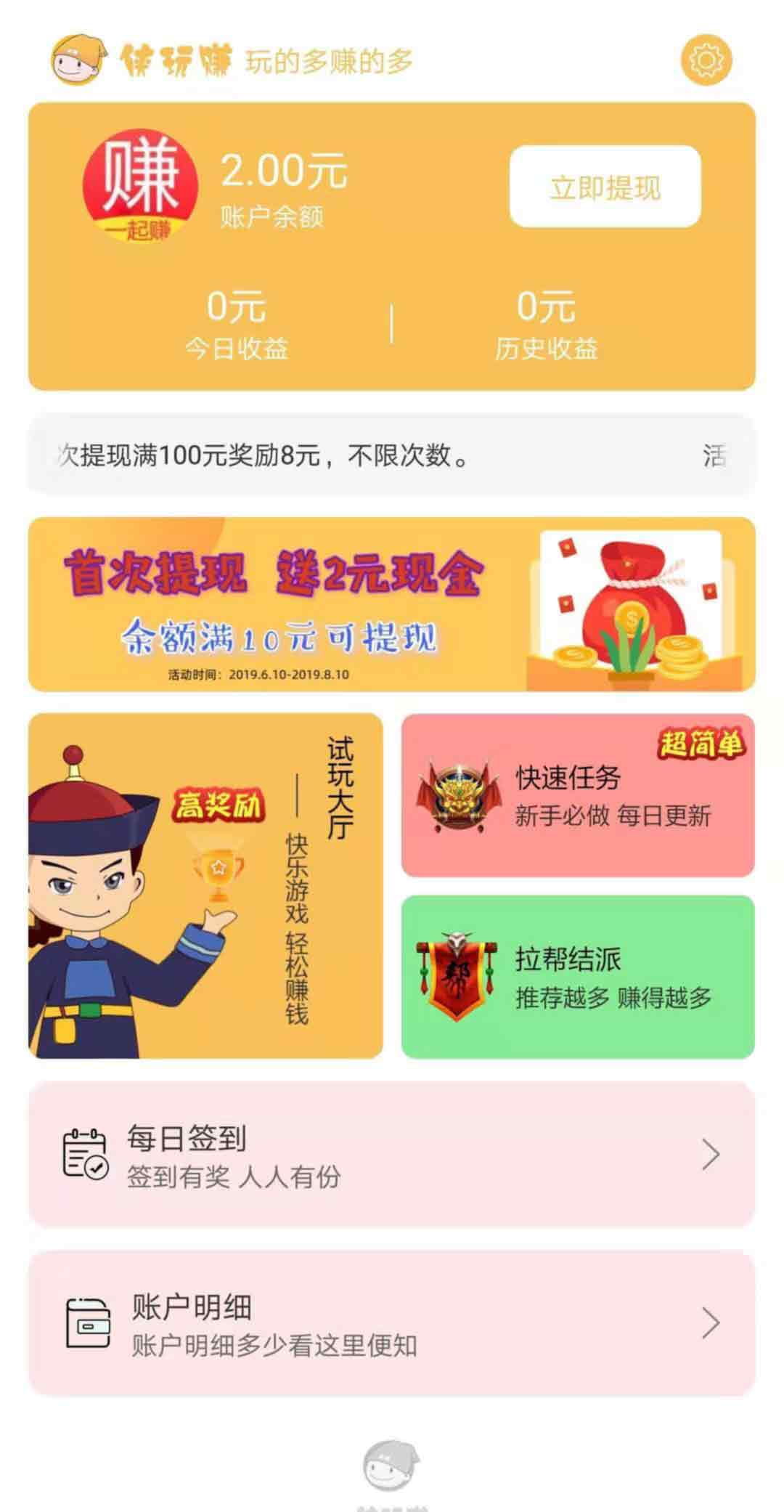The height and width of the screenshot is (1512, 784).
Task: Tap the 立即提现 withdraw button
Action: 605,187
